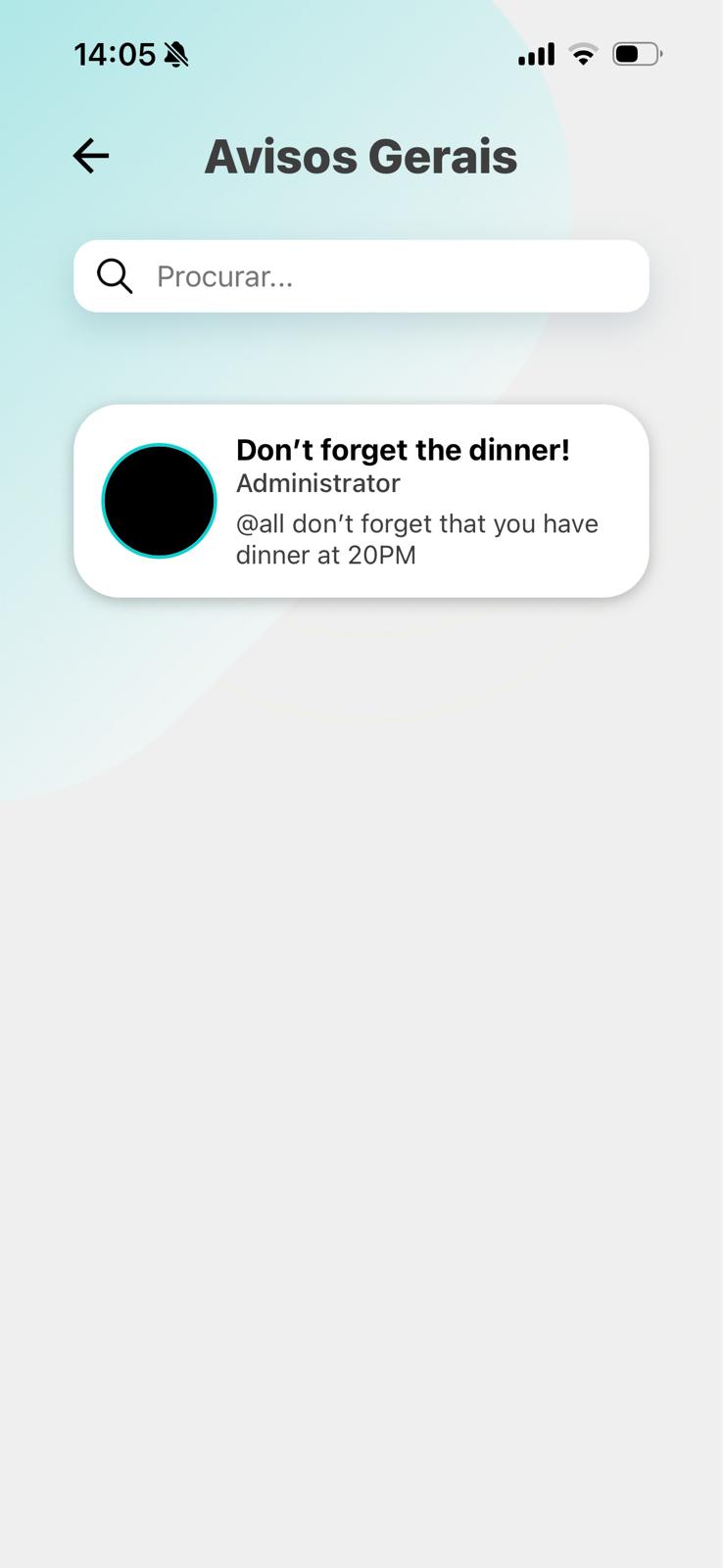Tap the Administrator sender name
This screenshot has width=723, height=1568.
click(317, 483)
